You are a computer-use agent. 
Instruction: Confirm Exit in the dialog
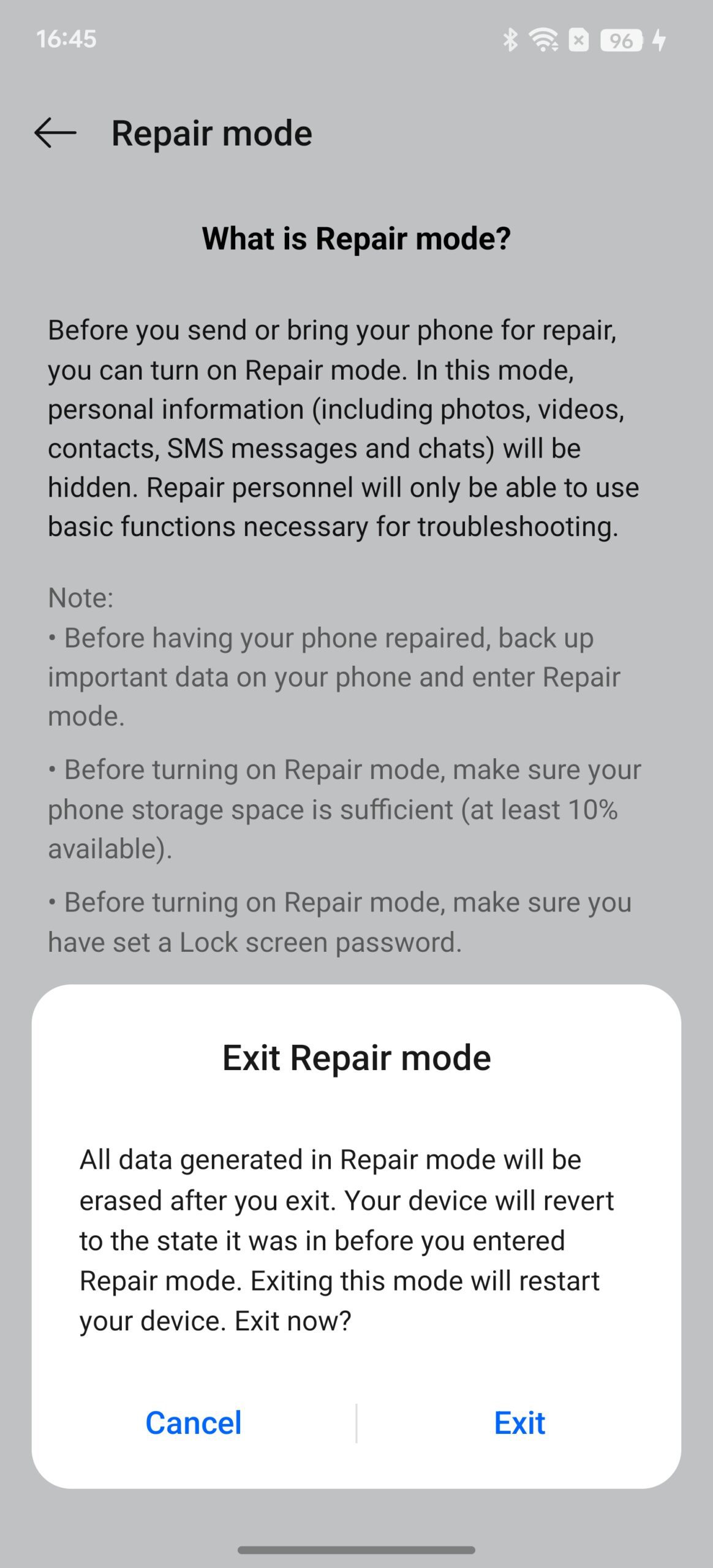[x=519, y=1423]
